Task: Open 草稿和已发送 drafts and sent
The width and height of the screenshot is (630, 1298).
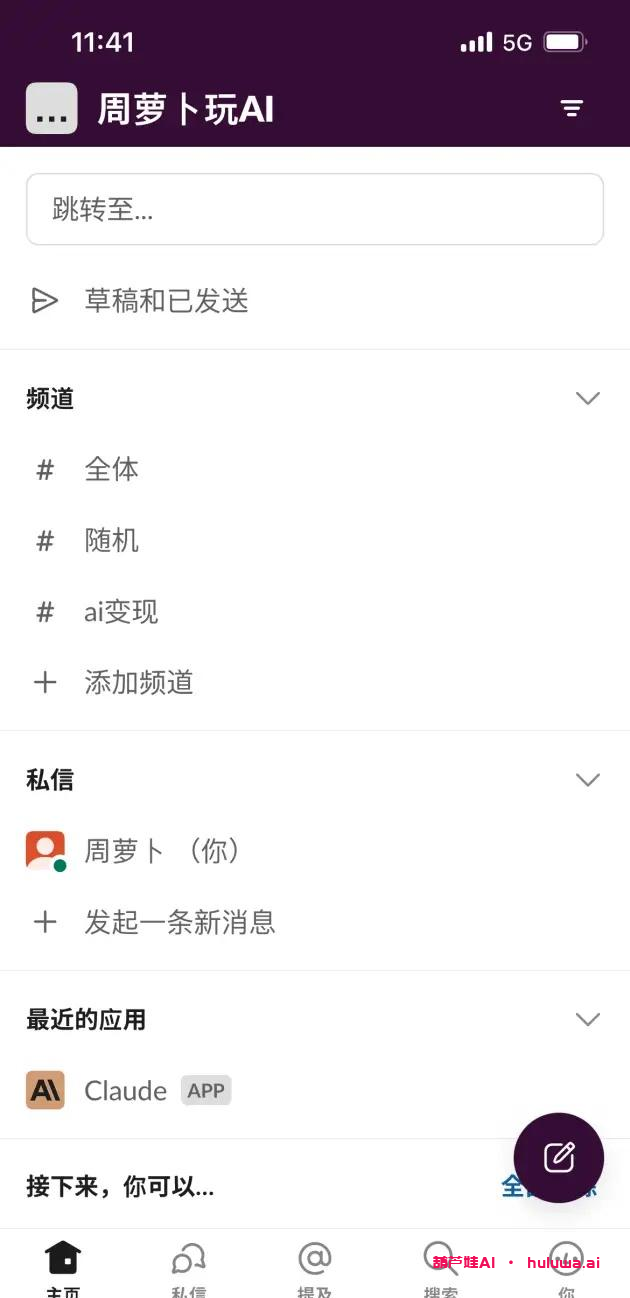Action: 166,300
